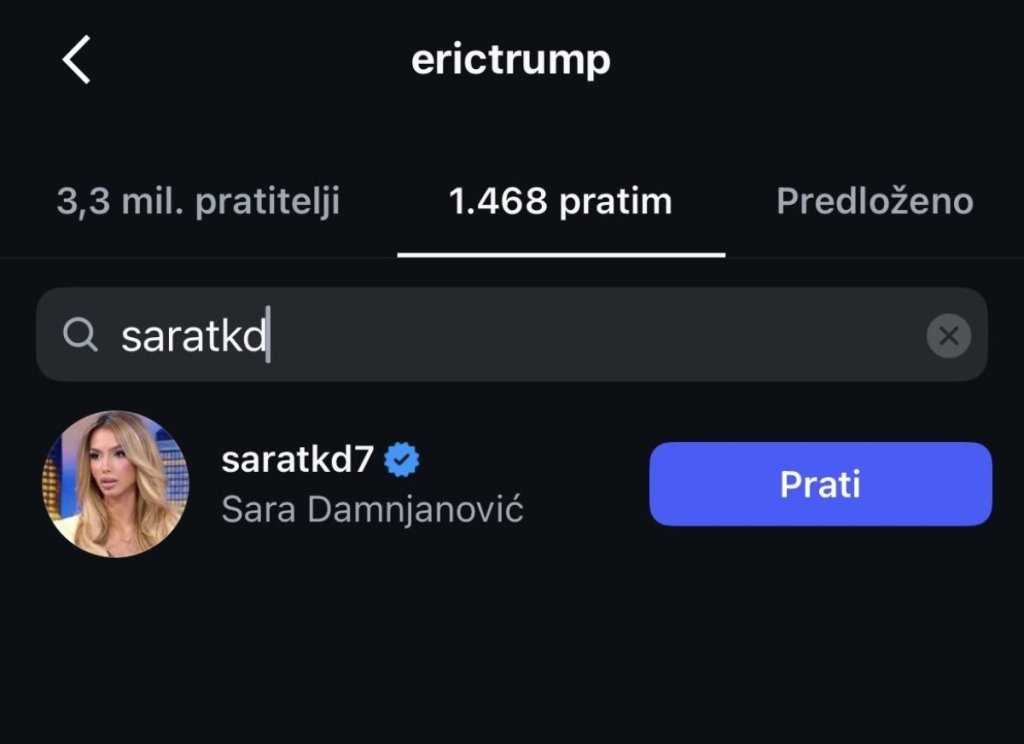Open the Predloženo tab
This screenshot has width=1024, height=744.
click(874, 202)
